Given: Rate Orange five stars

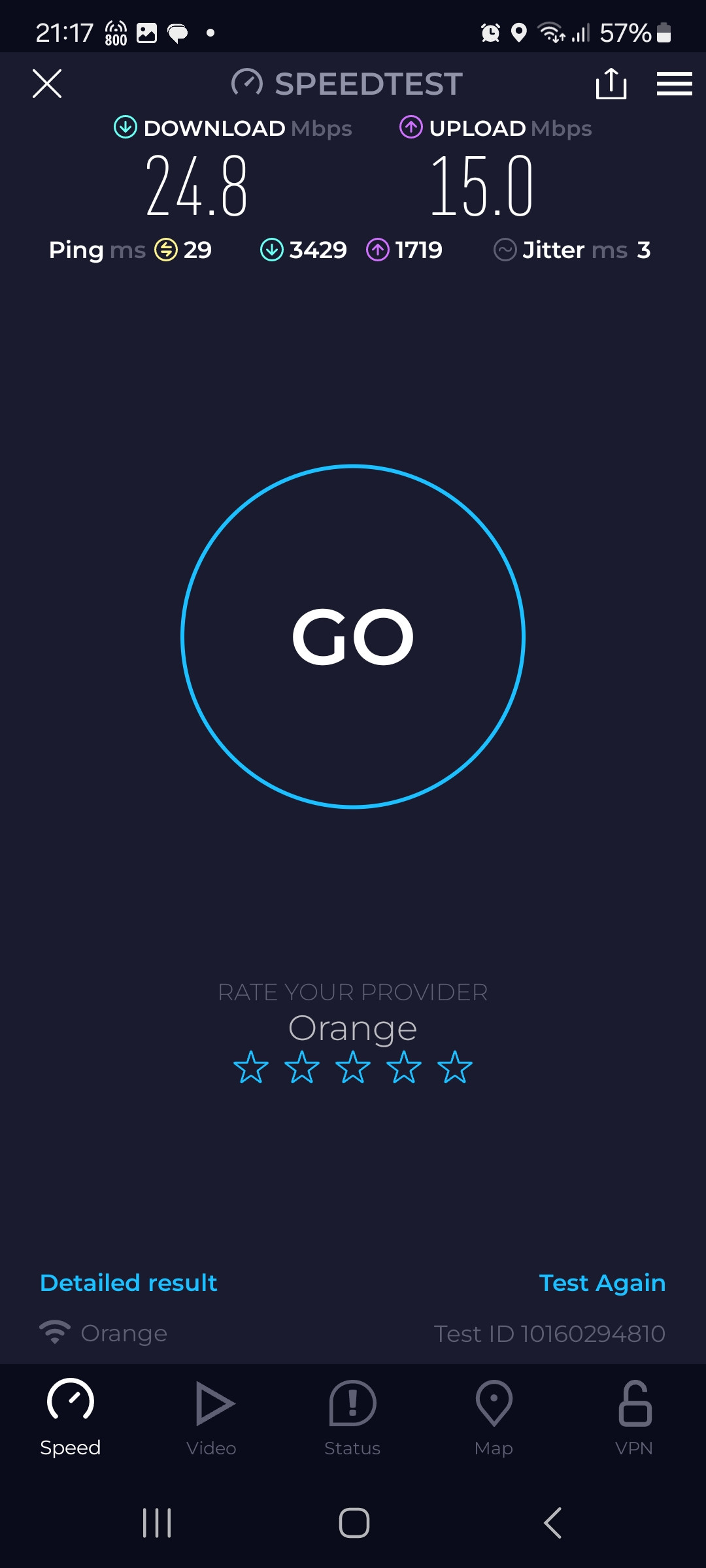Looking at the screenshot, I should pos(455,1066).
